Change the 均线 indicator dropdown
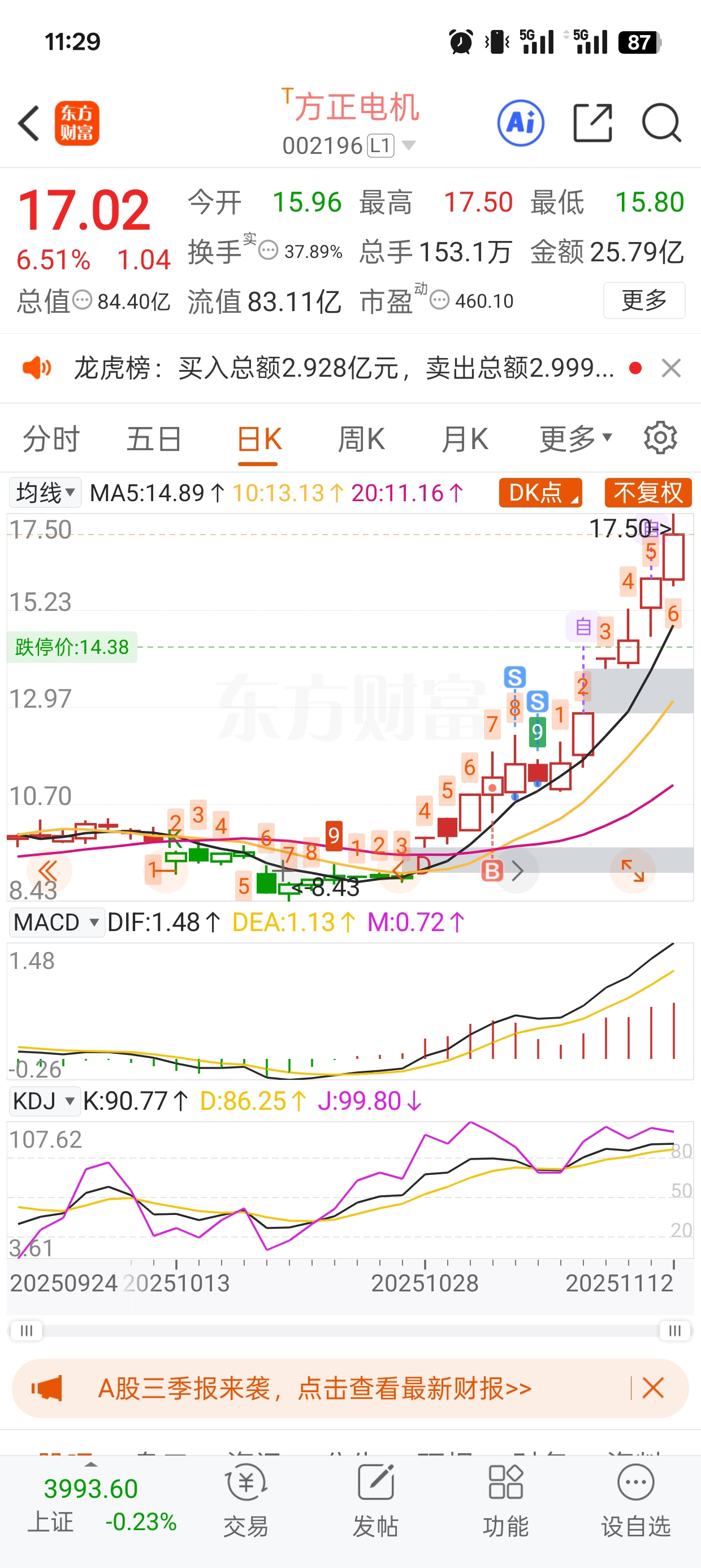The image size is (701, 1568). (x=45, y=493)
